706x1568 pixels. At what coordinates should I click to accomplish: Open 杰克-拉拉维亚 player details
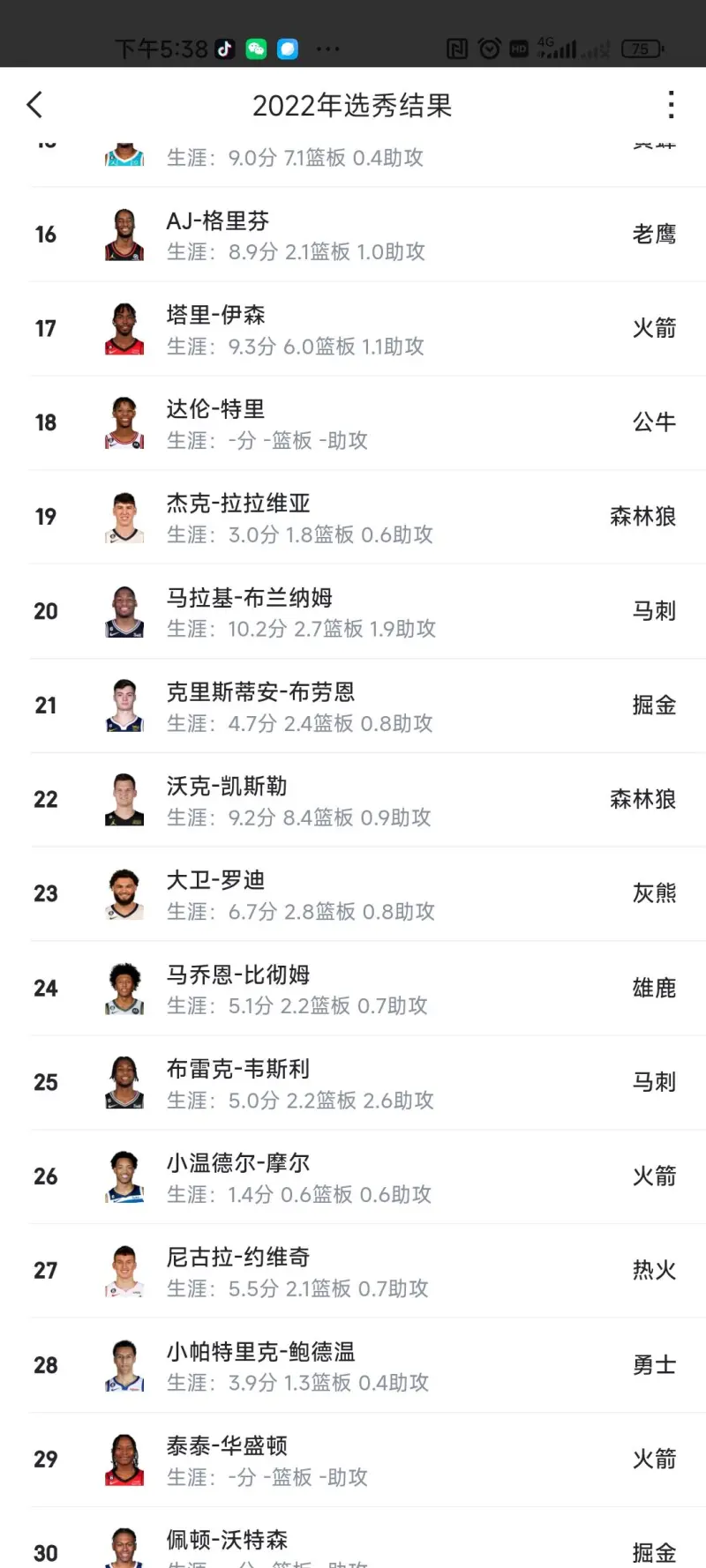pos(353,518)
